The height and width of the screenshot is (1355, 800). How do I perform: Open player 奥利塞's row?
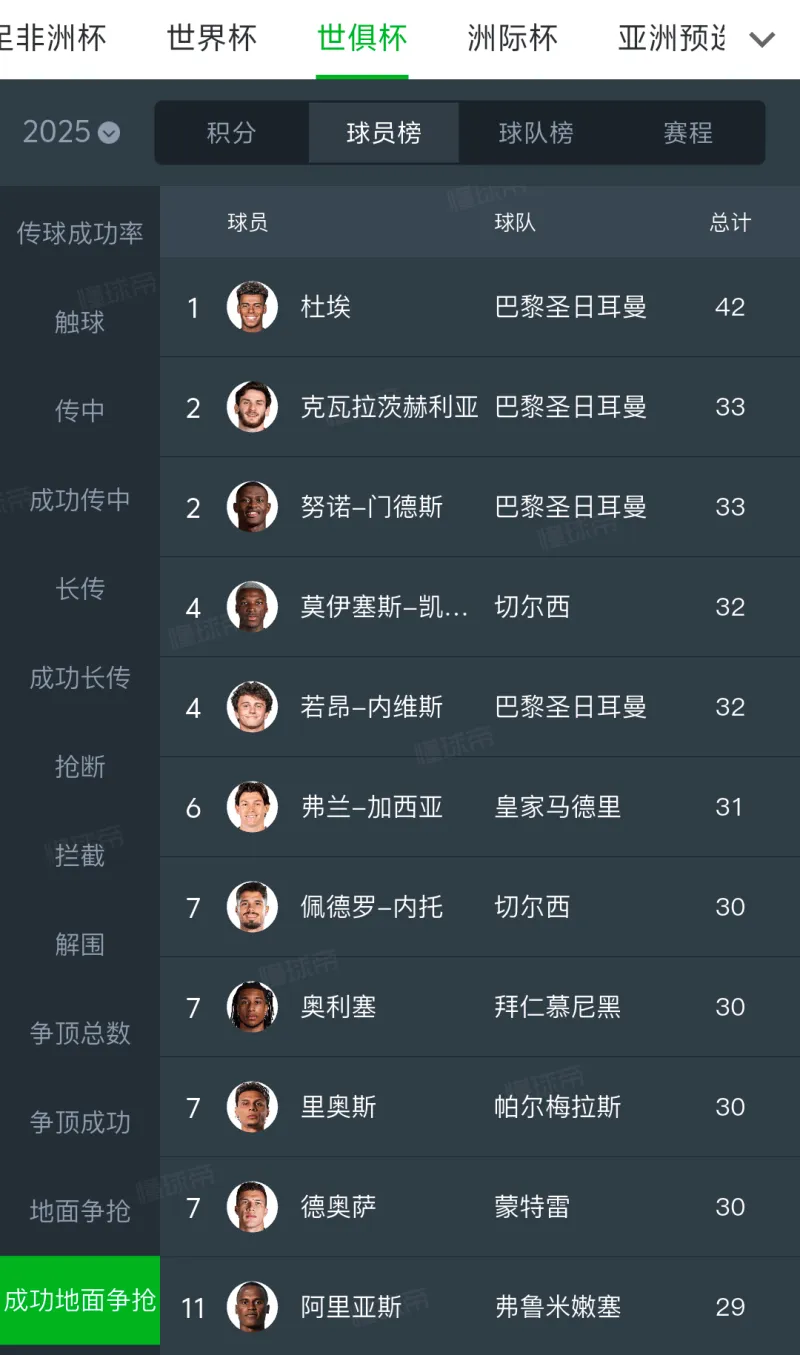[x=338, y=1007]
